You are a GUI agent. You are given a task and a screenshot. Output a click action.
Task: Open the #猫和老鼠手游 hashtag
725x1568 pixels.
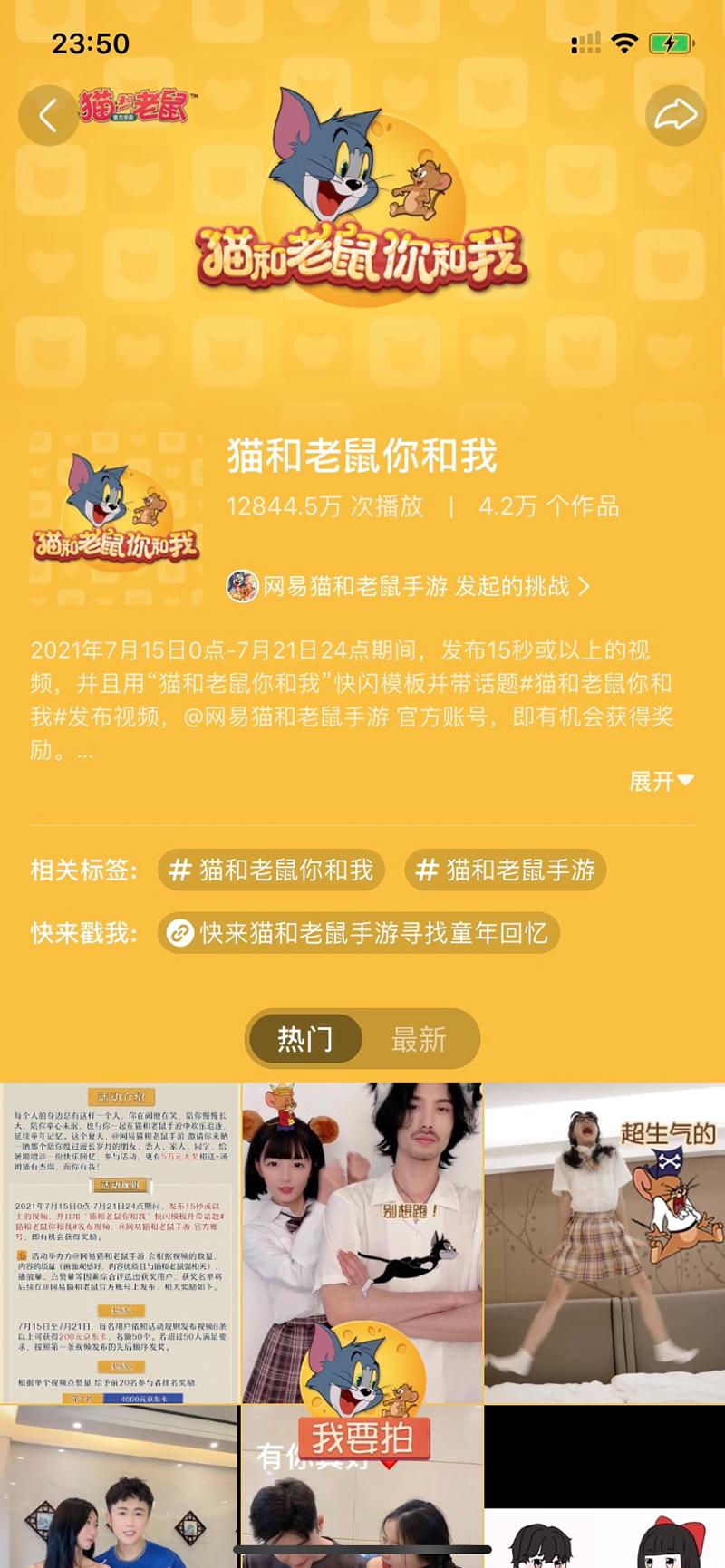pos(505,871)
